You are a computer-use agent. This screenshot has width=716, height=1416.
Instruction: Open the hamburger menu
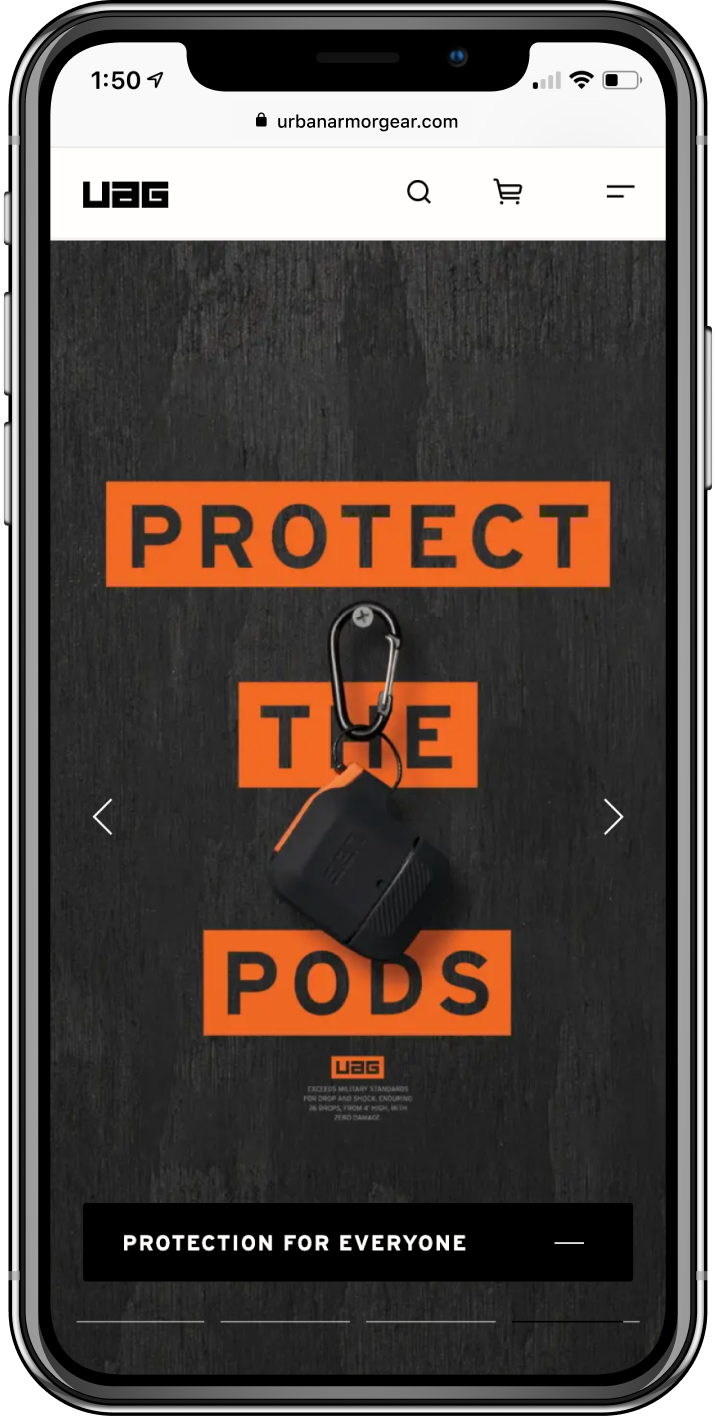tap(620, 192)
